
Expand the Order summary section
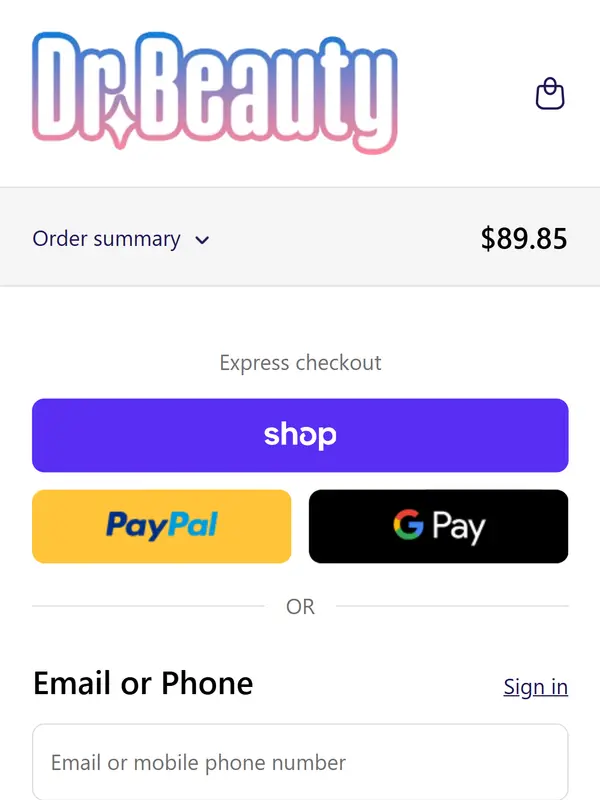point(121,239)
